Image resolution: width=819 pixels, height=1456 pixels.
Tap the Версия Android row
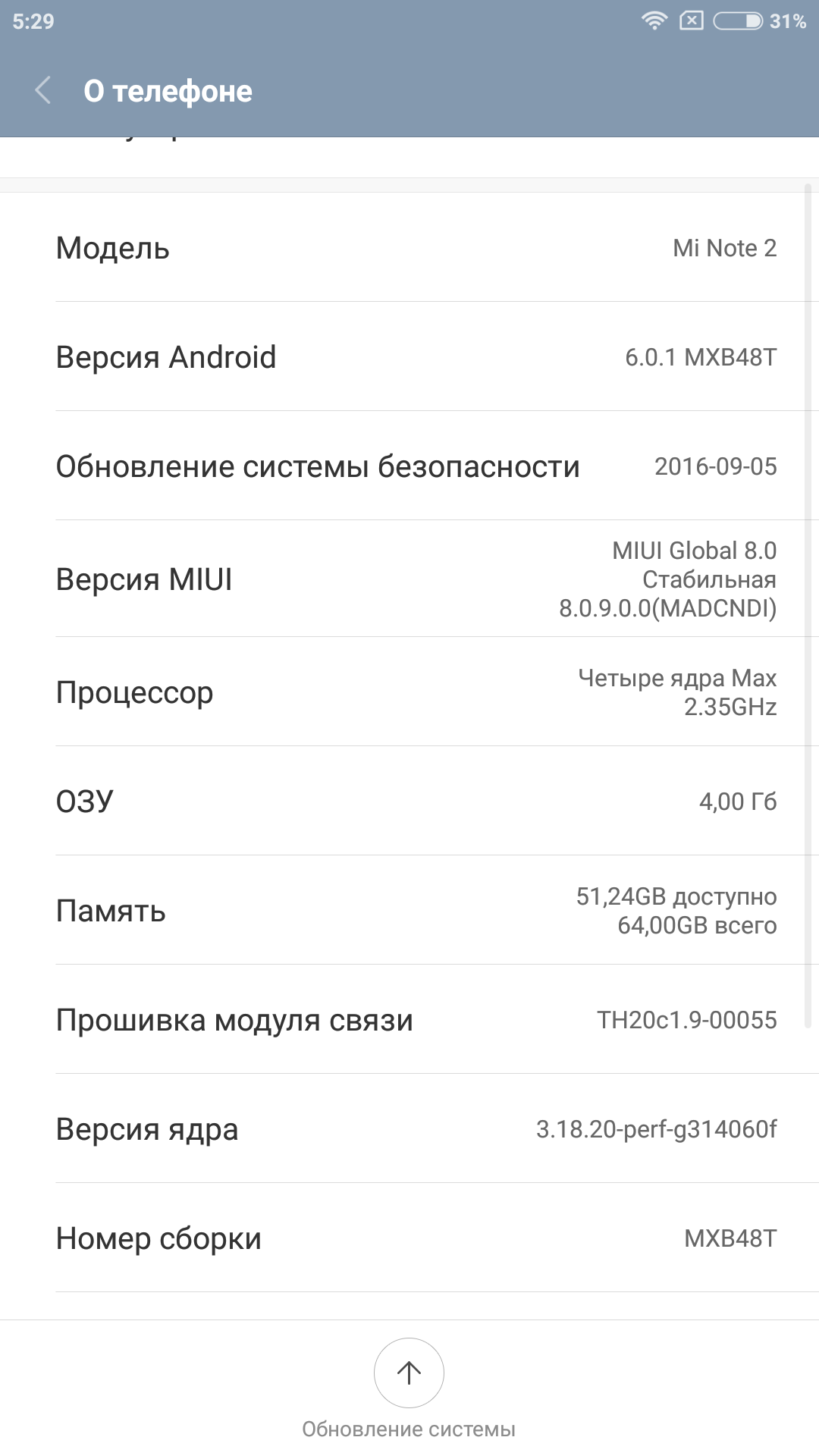point(409,356)
